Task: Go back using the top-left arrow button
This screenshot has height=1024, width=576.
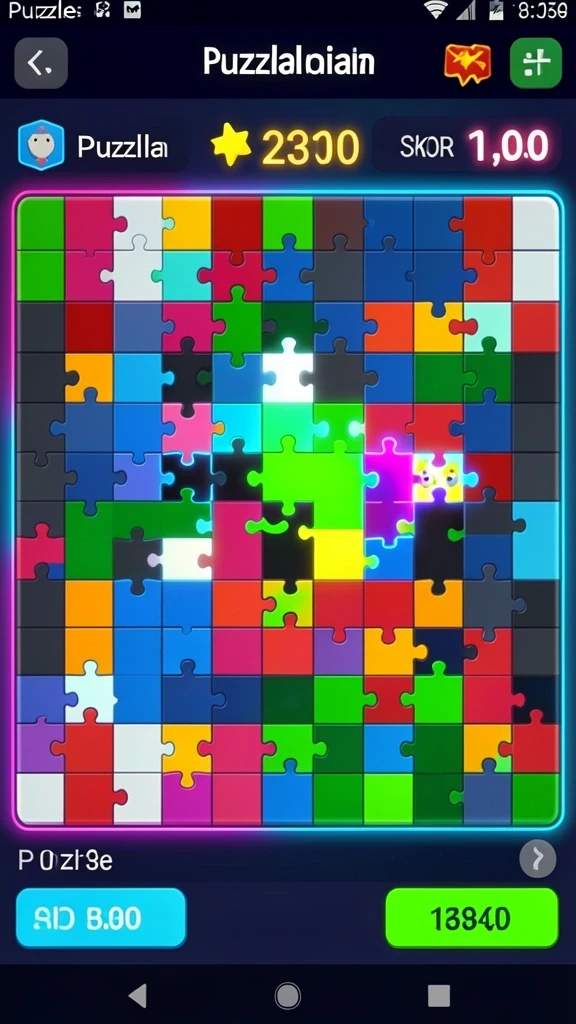Action: point(40,63)
